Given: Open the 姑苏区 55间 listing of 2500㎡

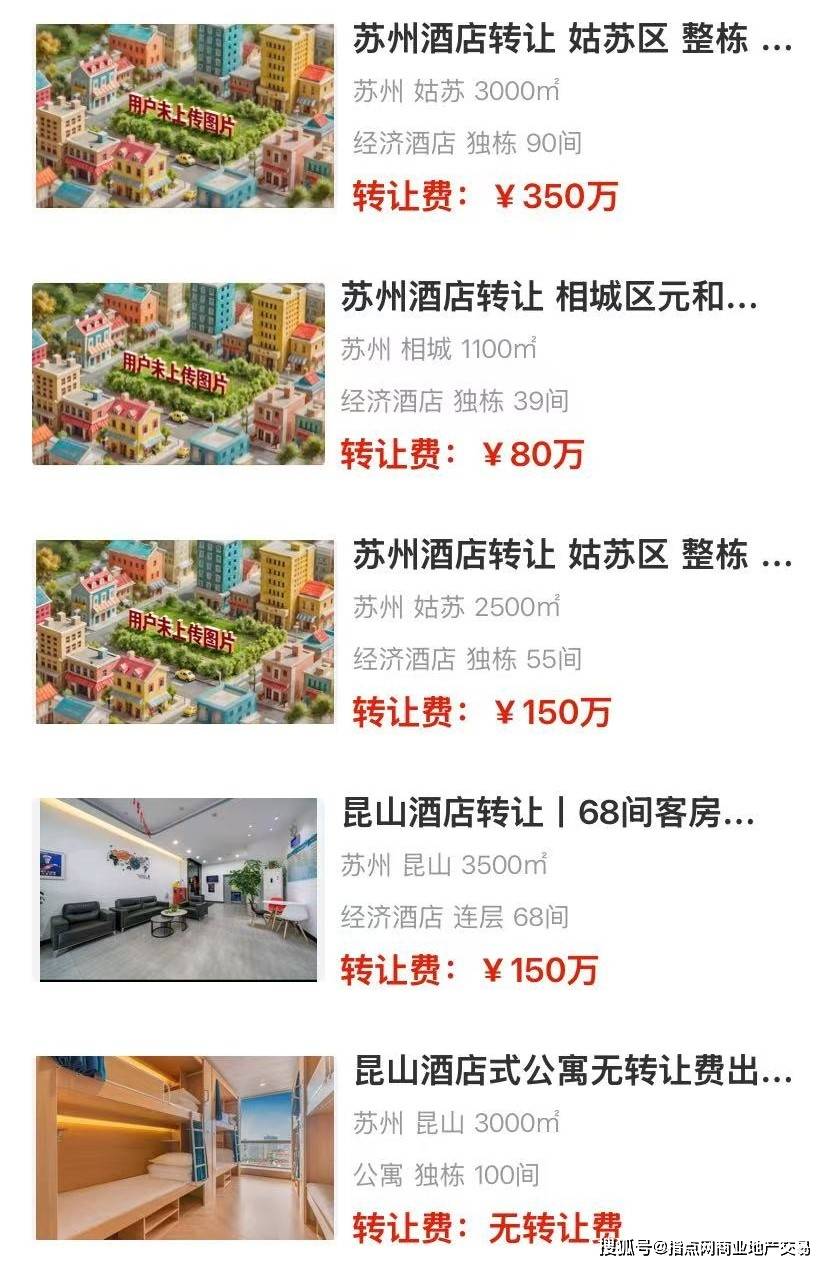Looking at the screenshot, I should point(572,555).
